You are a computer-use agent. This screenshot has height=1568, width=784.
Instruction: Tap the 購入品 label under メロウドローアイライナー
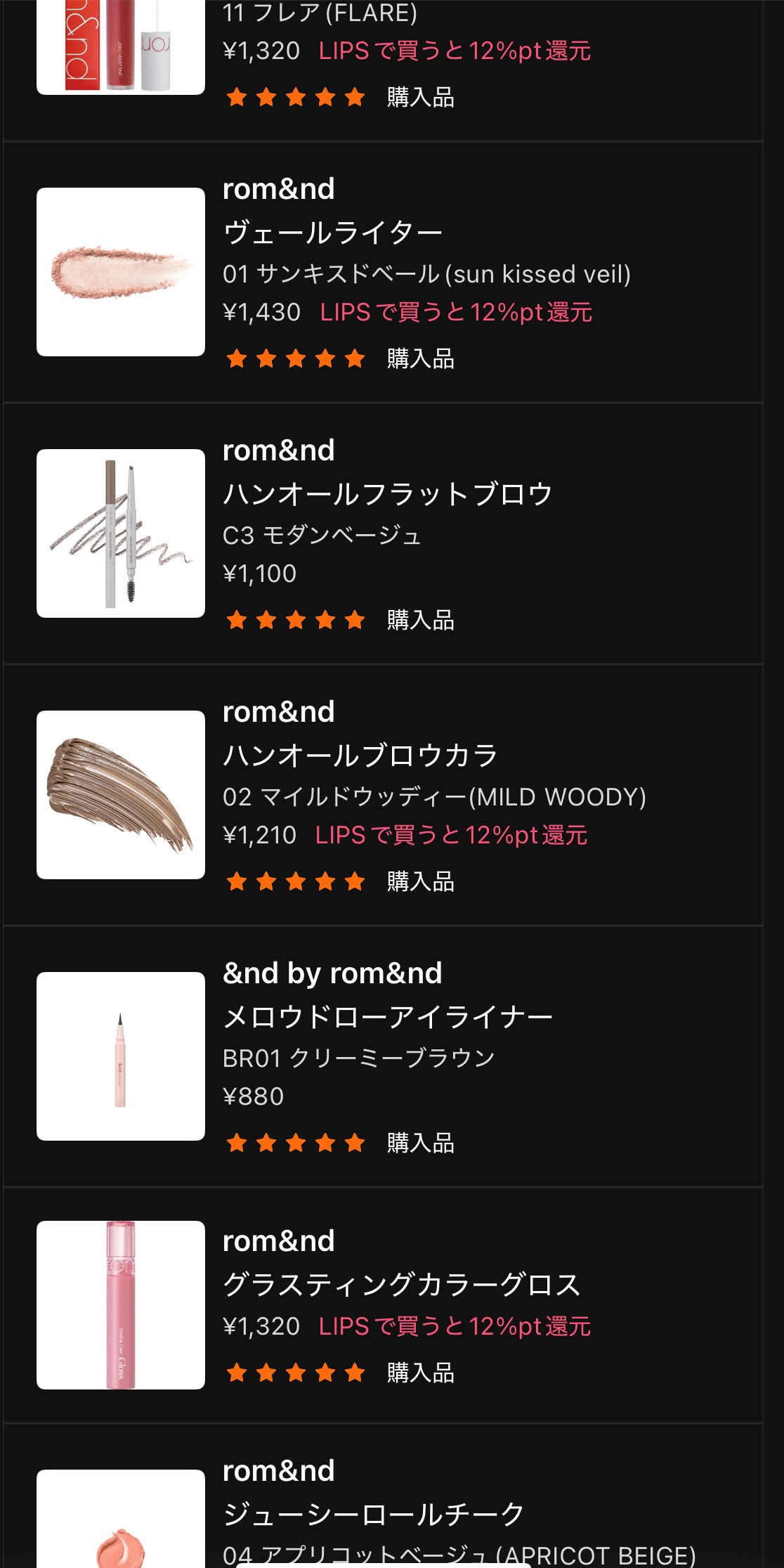coord(419,1144)
